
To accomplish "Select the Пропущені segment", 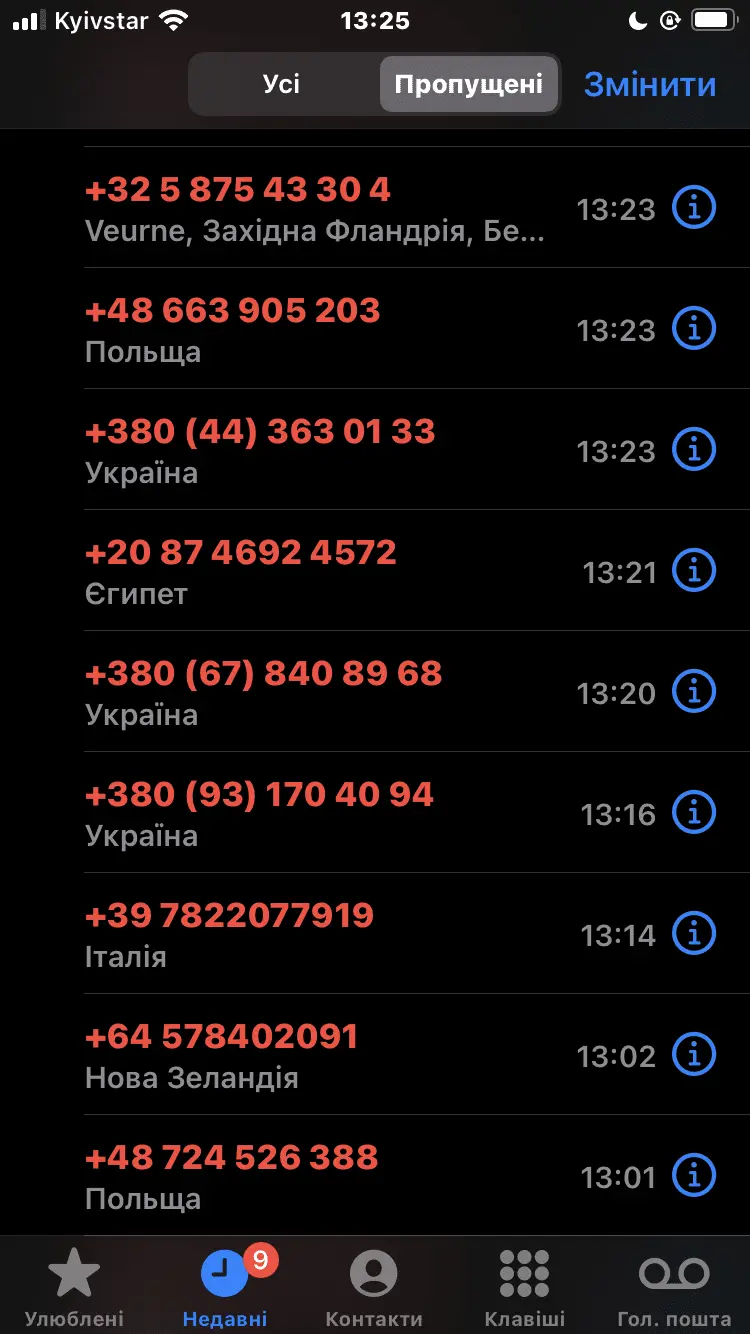I will 468,84.
